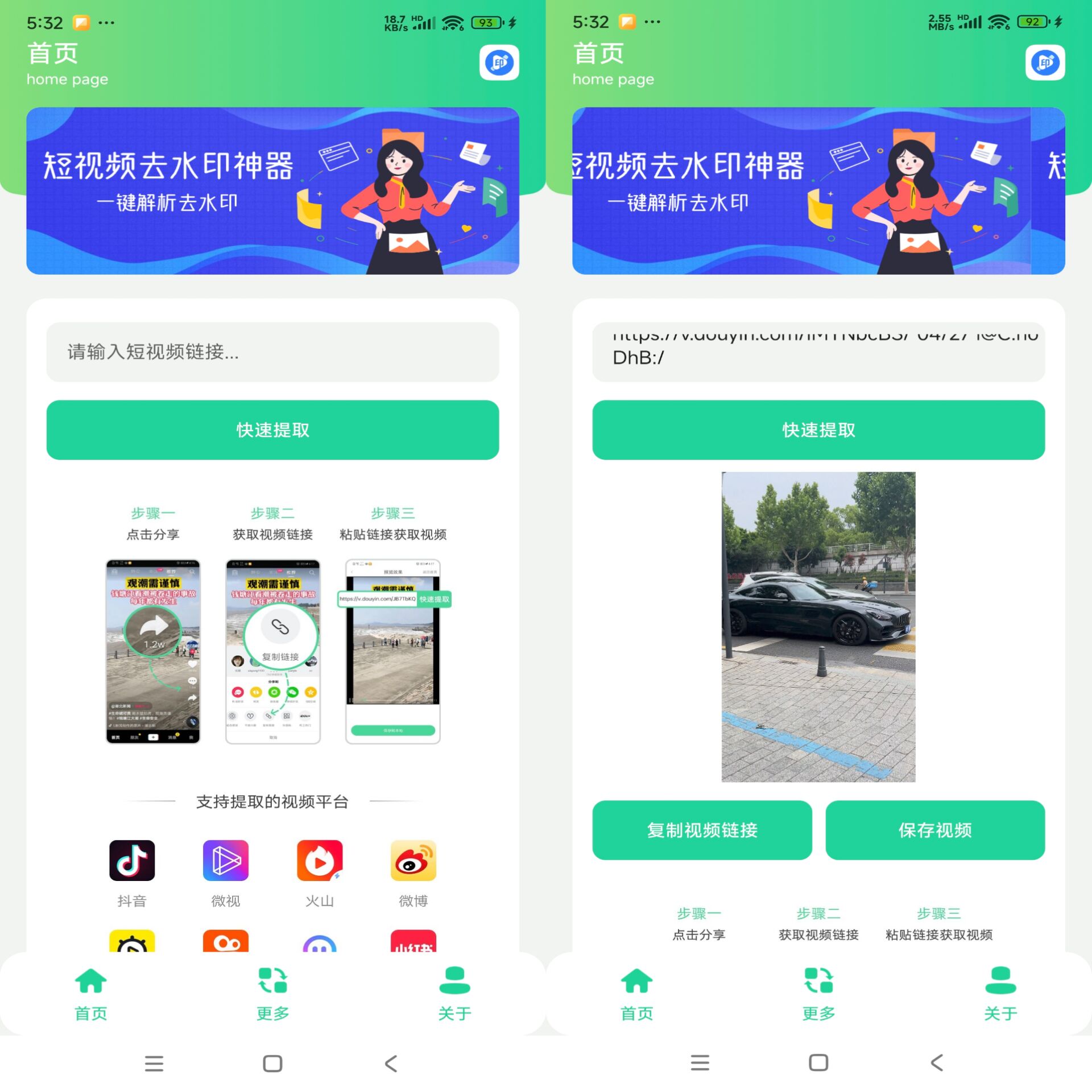Copy the video link with 复制视频链接
Screen dimensions: 1092x1092
702,830
